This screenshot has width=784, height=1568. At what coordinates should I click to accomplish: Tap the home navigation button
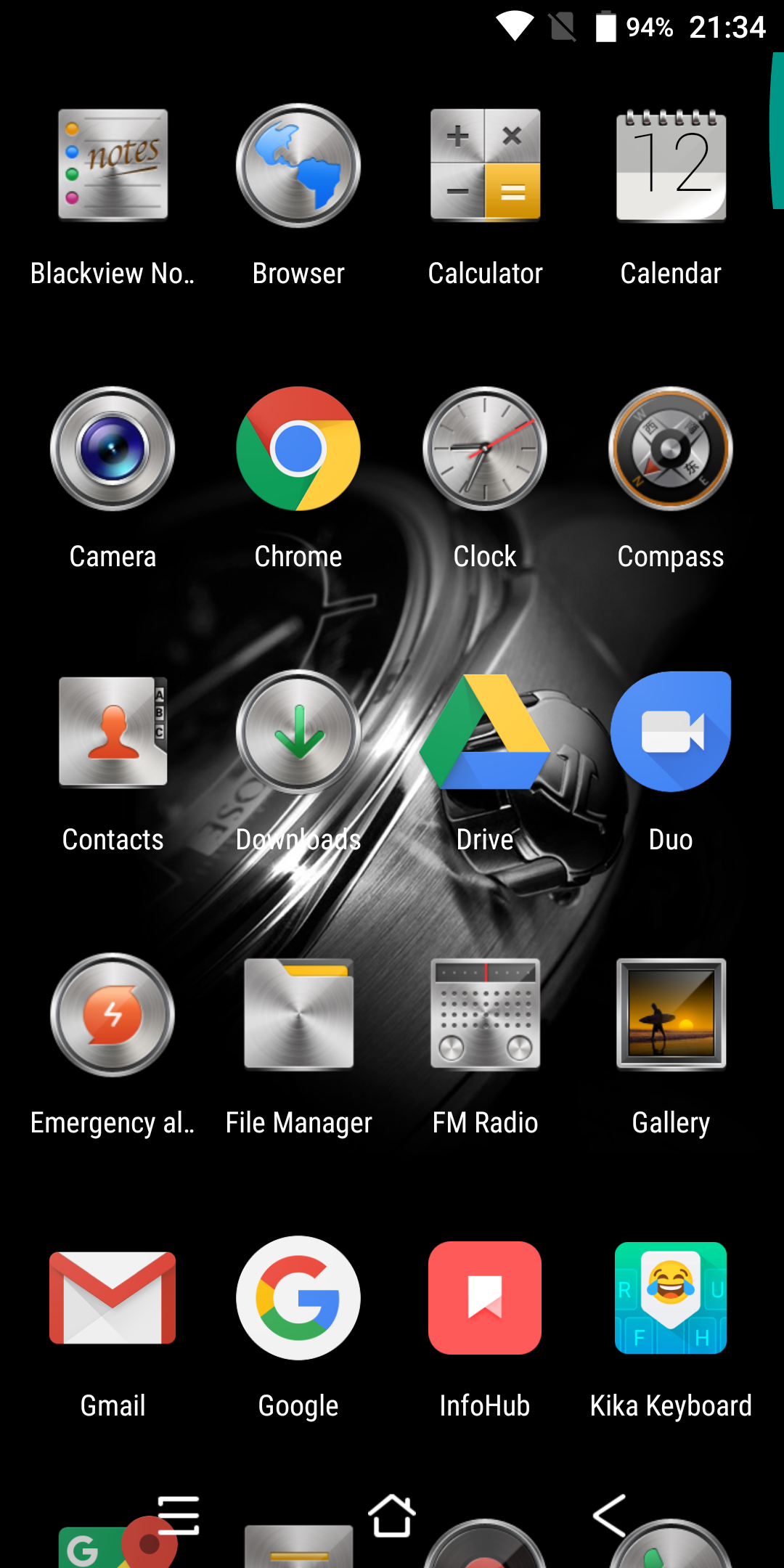pos(392,1516)
